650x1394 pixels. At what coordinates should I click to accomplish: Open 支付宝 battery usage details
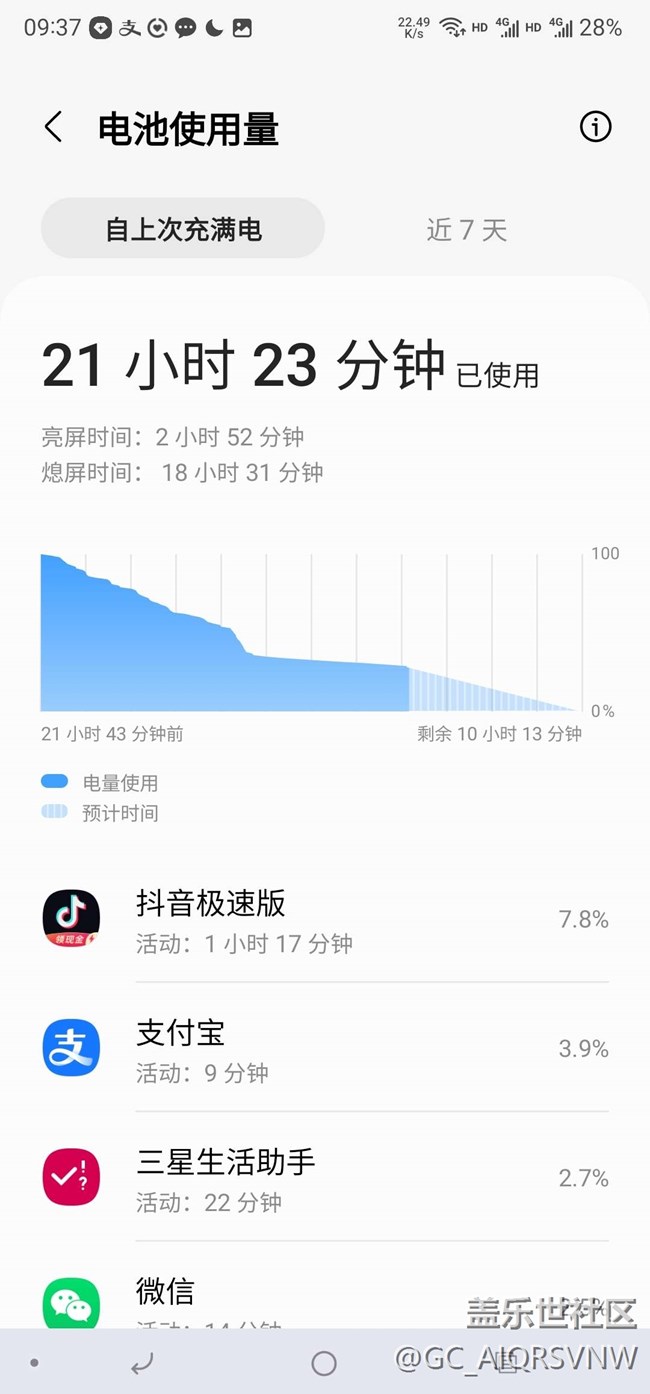325,1048
